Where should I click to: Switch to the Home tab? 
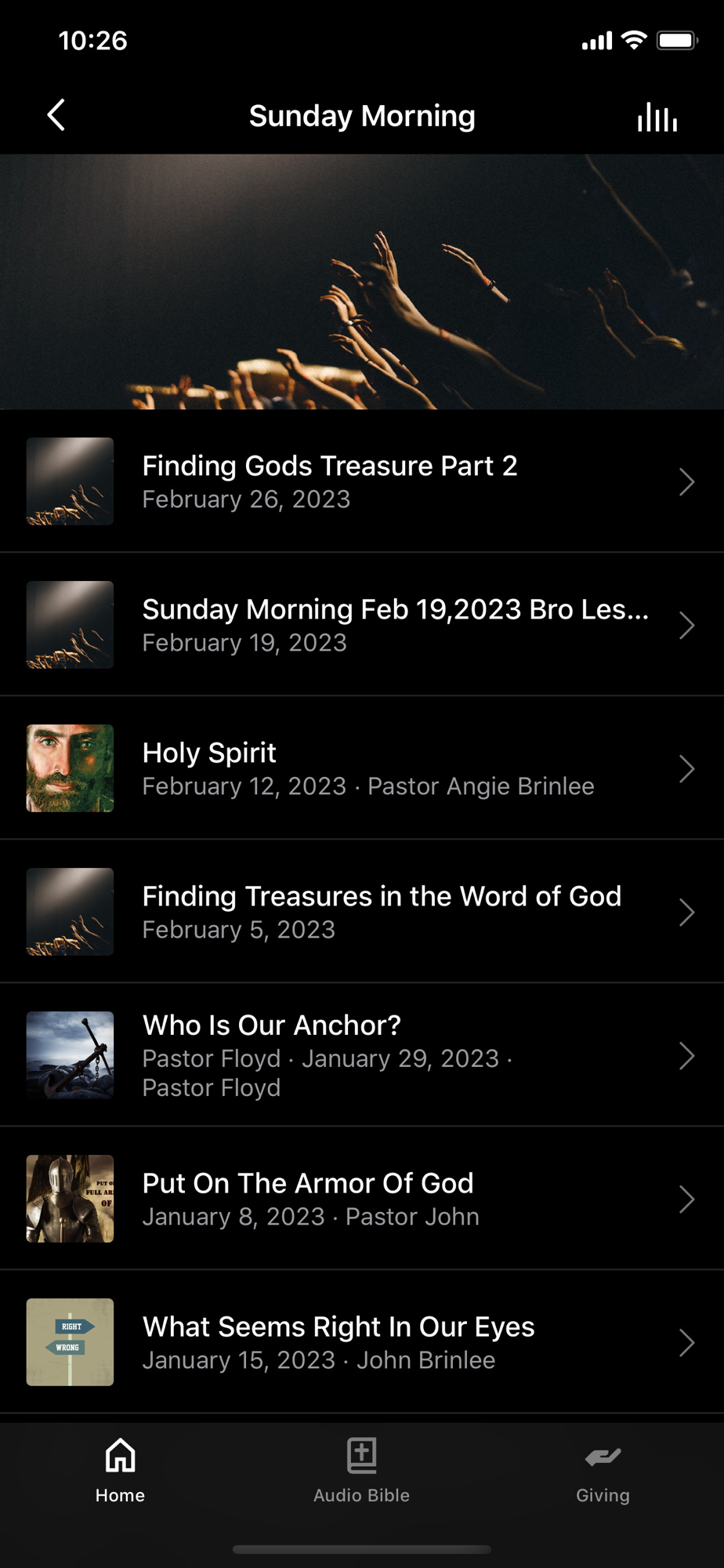(x=120, y=1471)
